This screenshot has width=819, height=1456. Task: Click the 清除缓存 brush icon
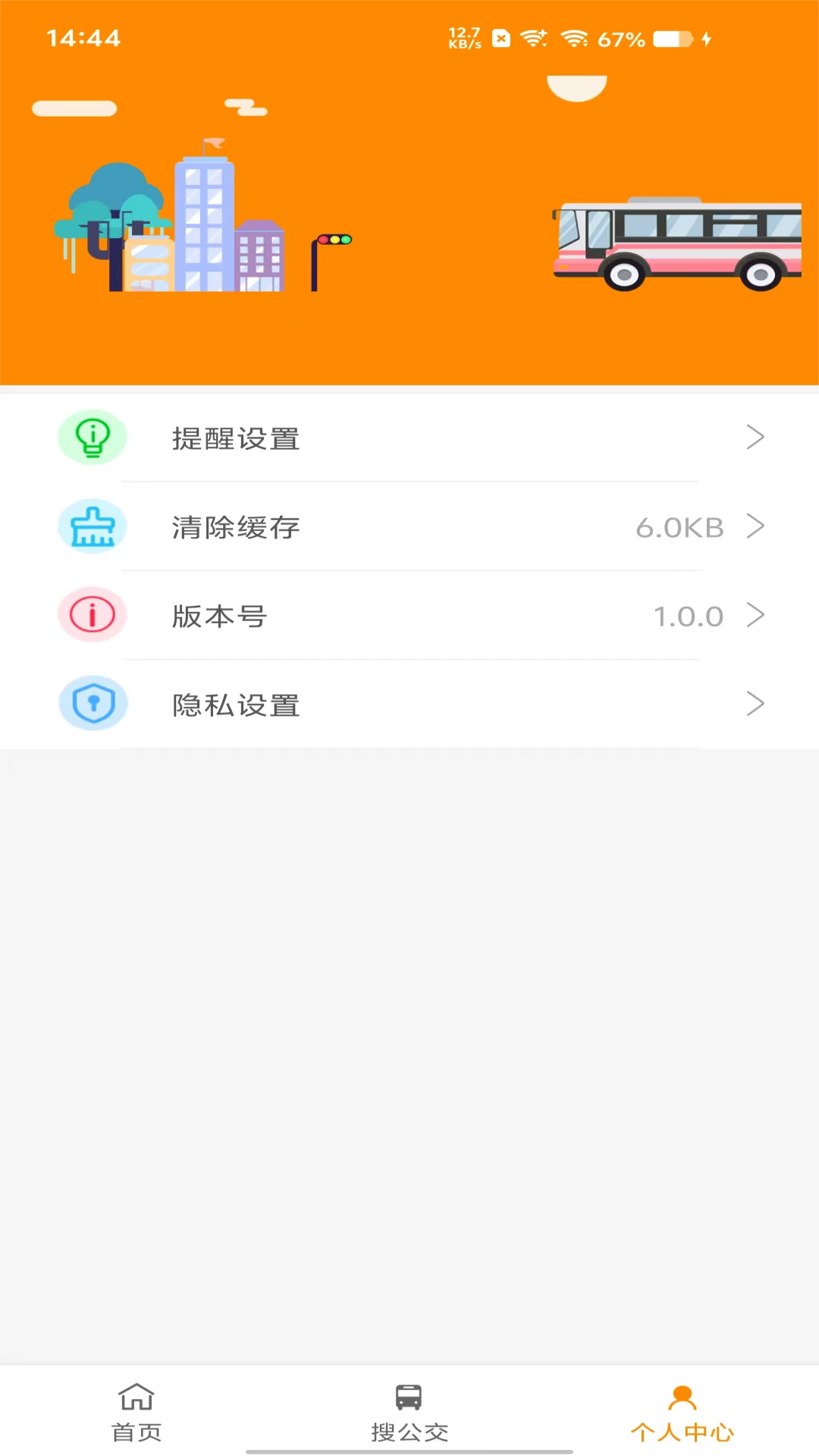[92, 526]
